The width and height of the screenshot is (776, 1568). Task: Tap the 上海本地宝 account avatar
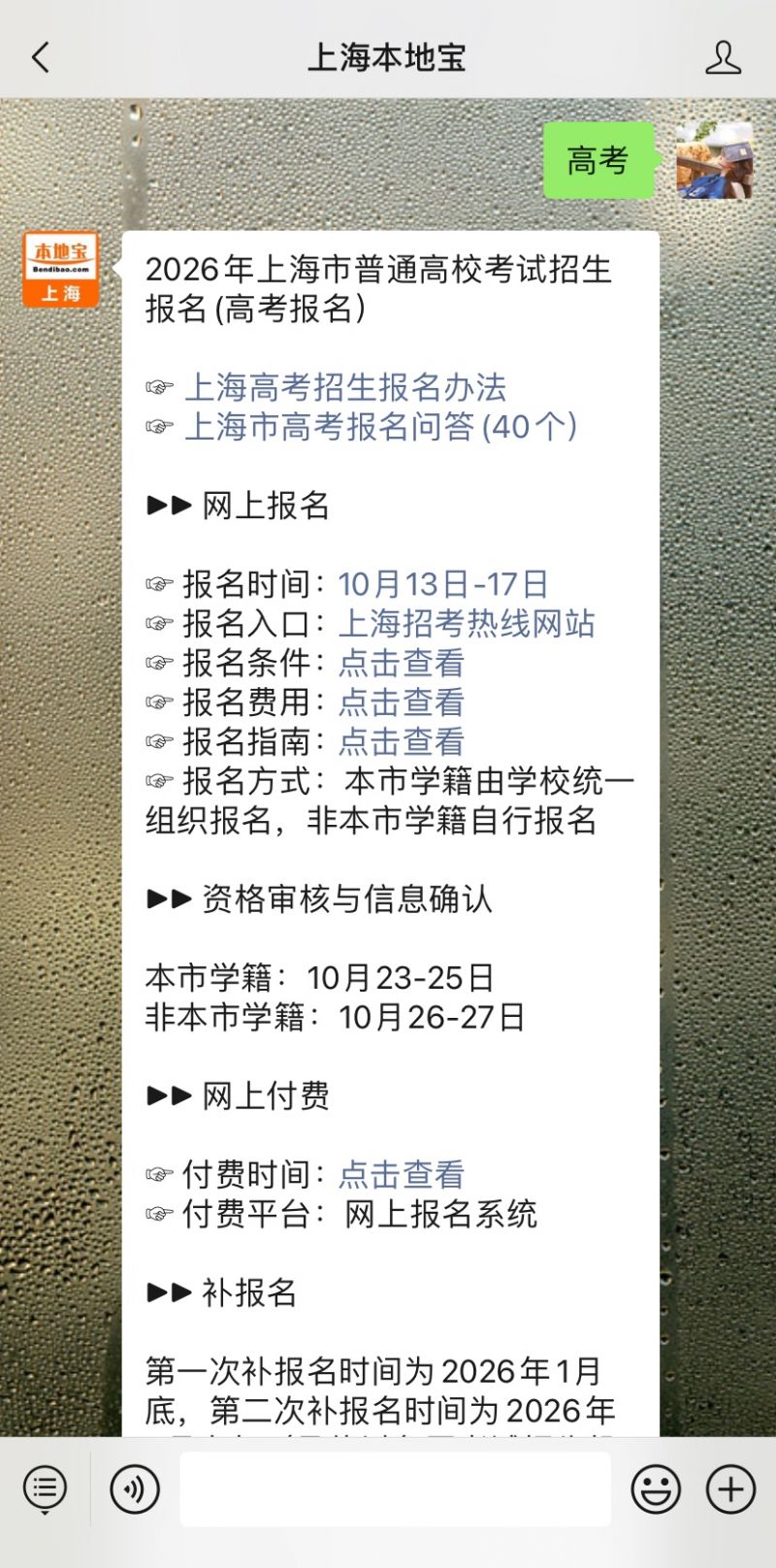(61, 270)
